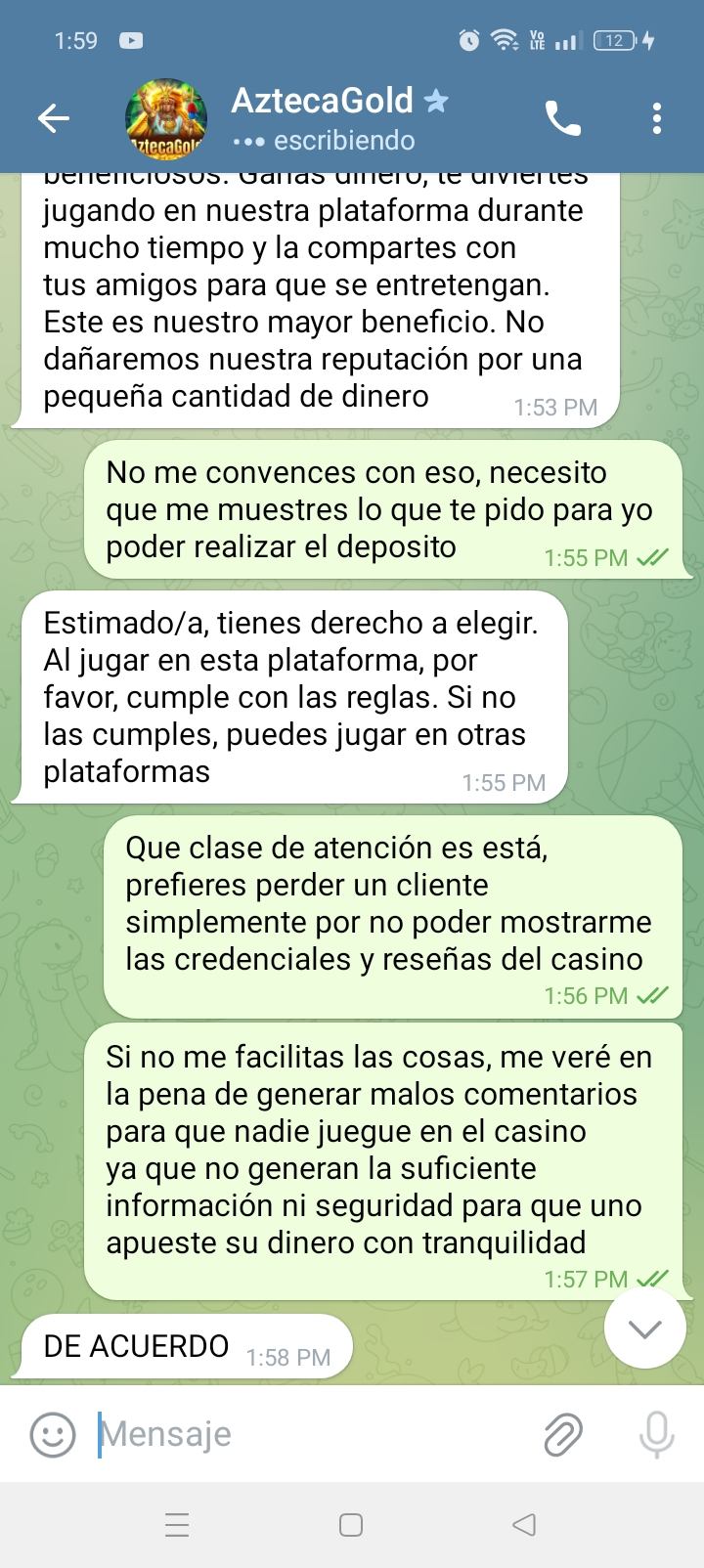704x1568 pixels.
Task: Focus the Mensaje text field
Action: [x=313, y=1434]
